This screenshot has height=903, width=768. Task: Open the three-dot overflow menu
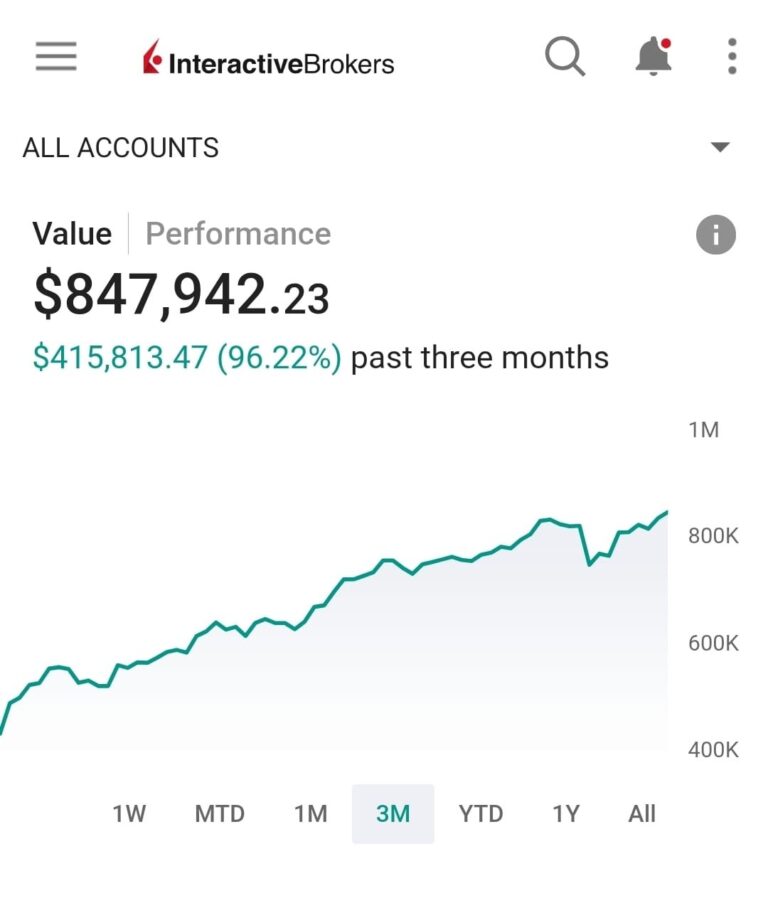click(x=732, y=57)
